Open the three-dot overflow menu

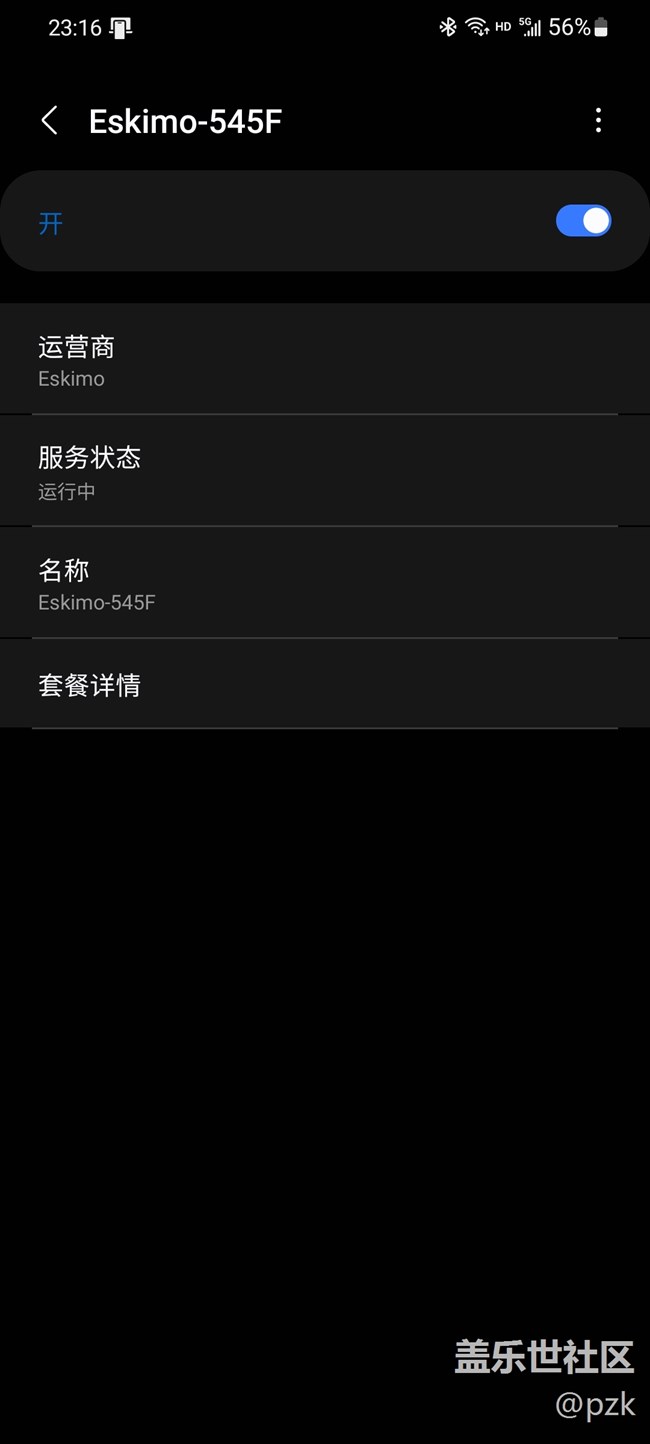tap(598, 121)
